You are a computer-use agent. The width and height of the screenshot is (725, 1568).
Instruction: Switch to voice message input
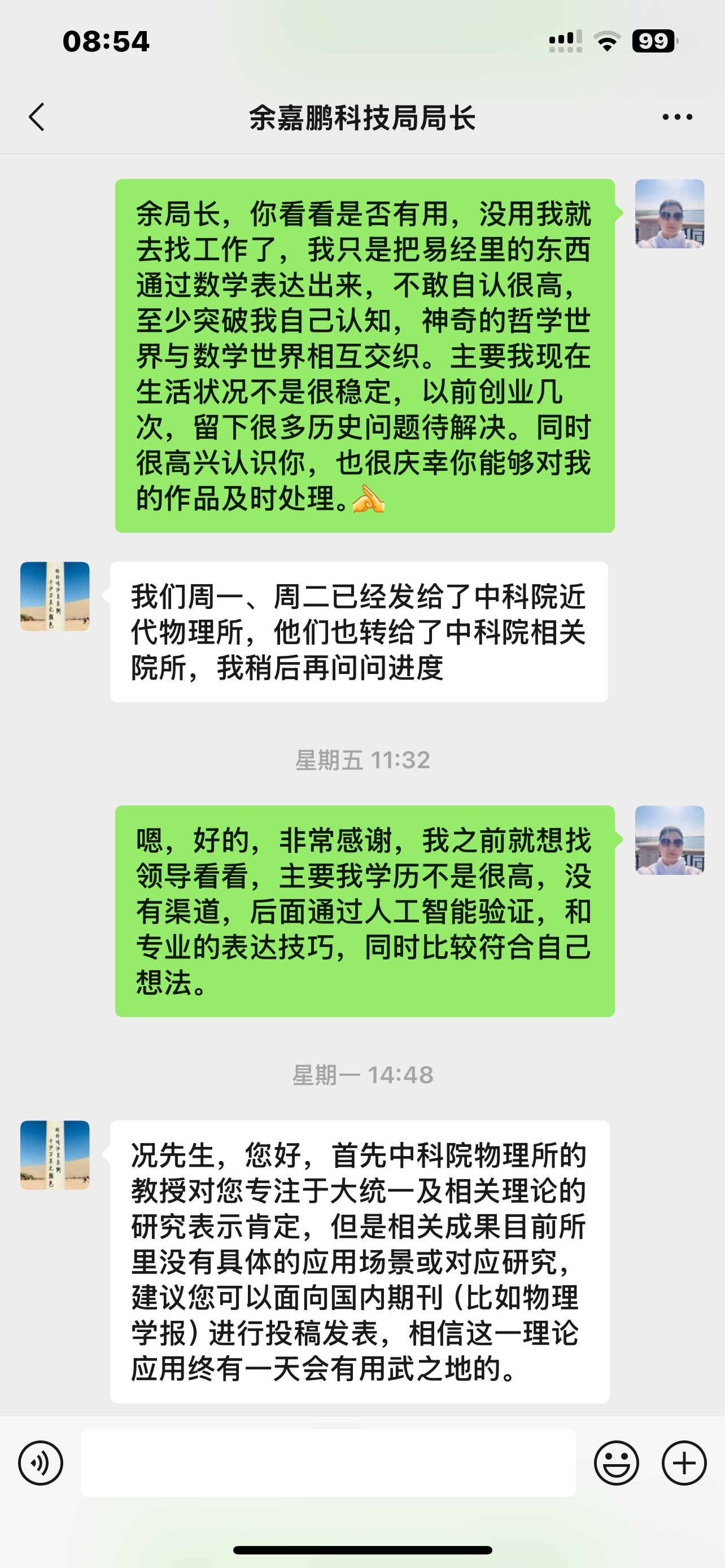(41, 1462)
